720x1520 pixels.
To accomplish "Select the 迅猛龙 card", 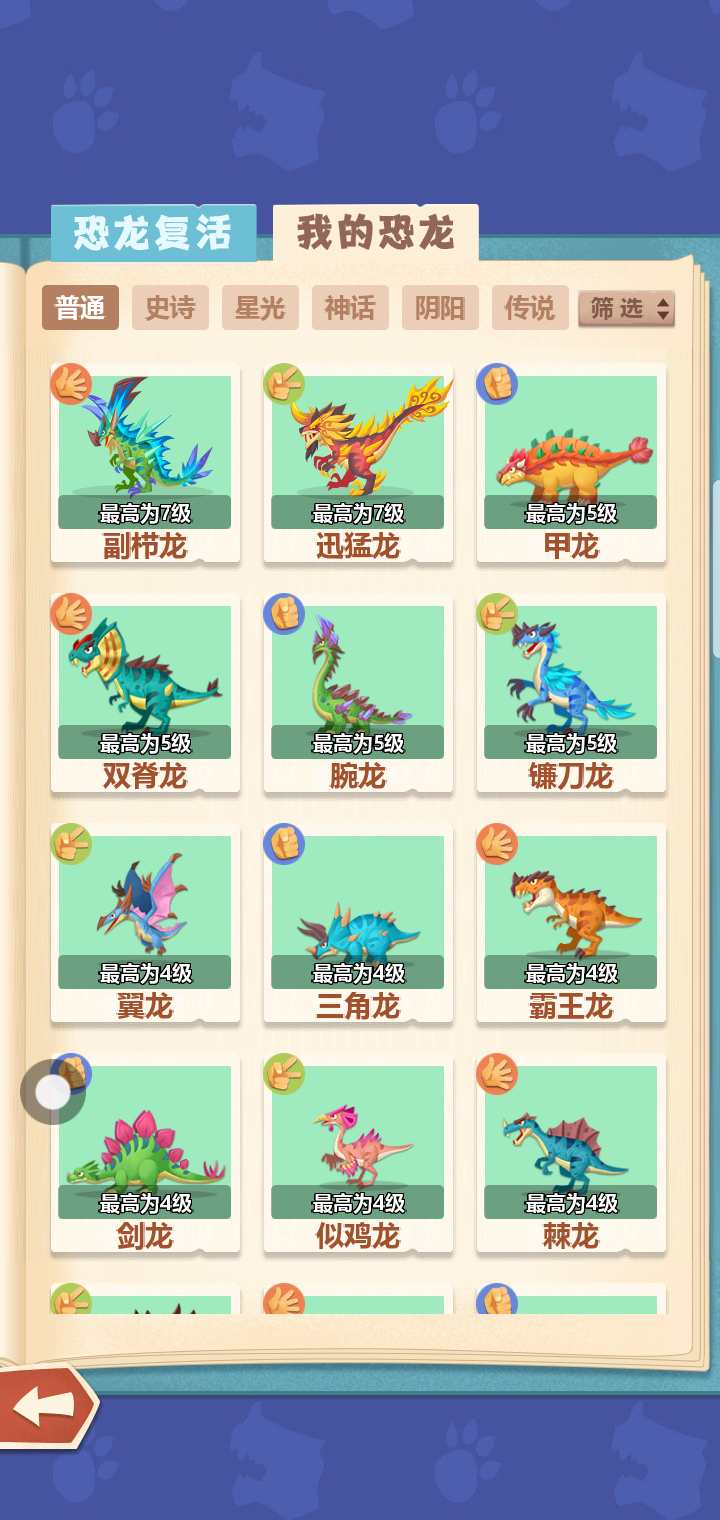I will (358, 463).
